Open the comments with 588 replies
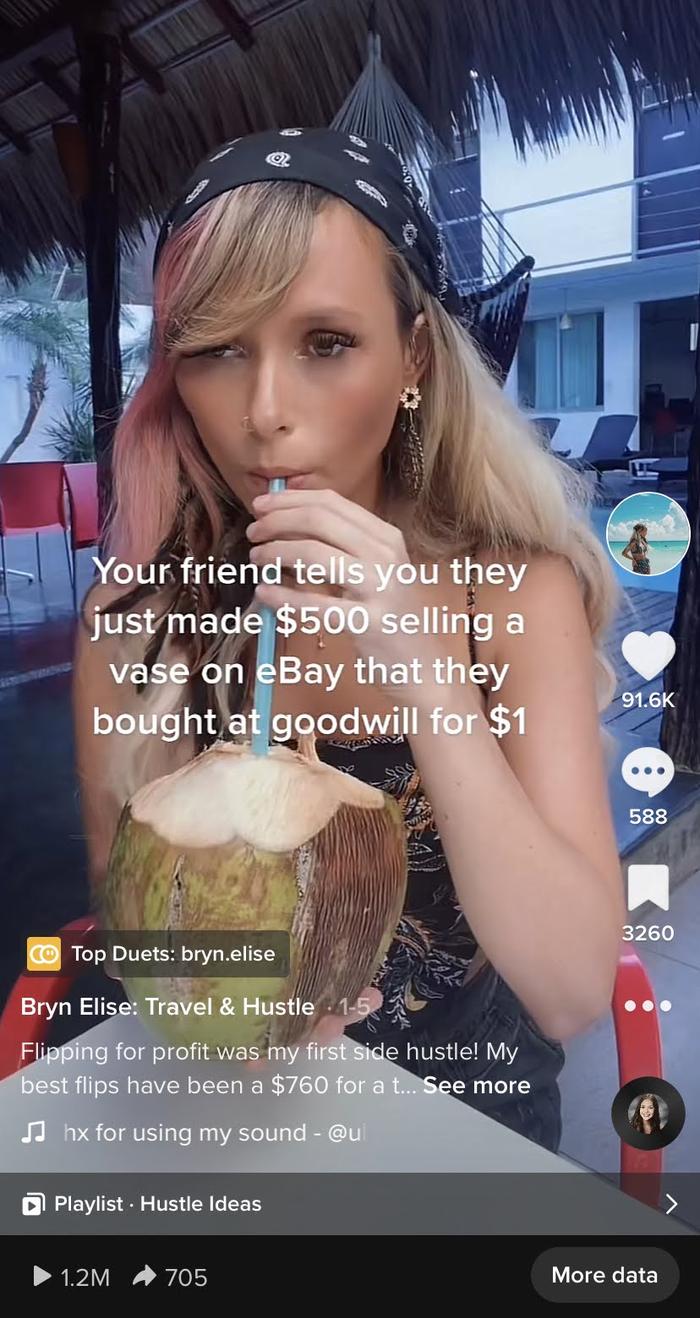The width and height of the screenshot is (700, 1318). click(648, 772)
